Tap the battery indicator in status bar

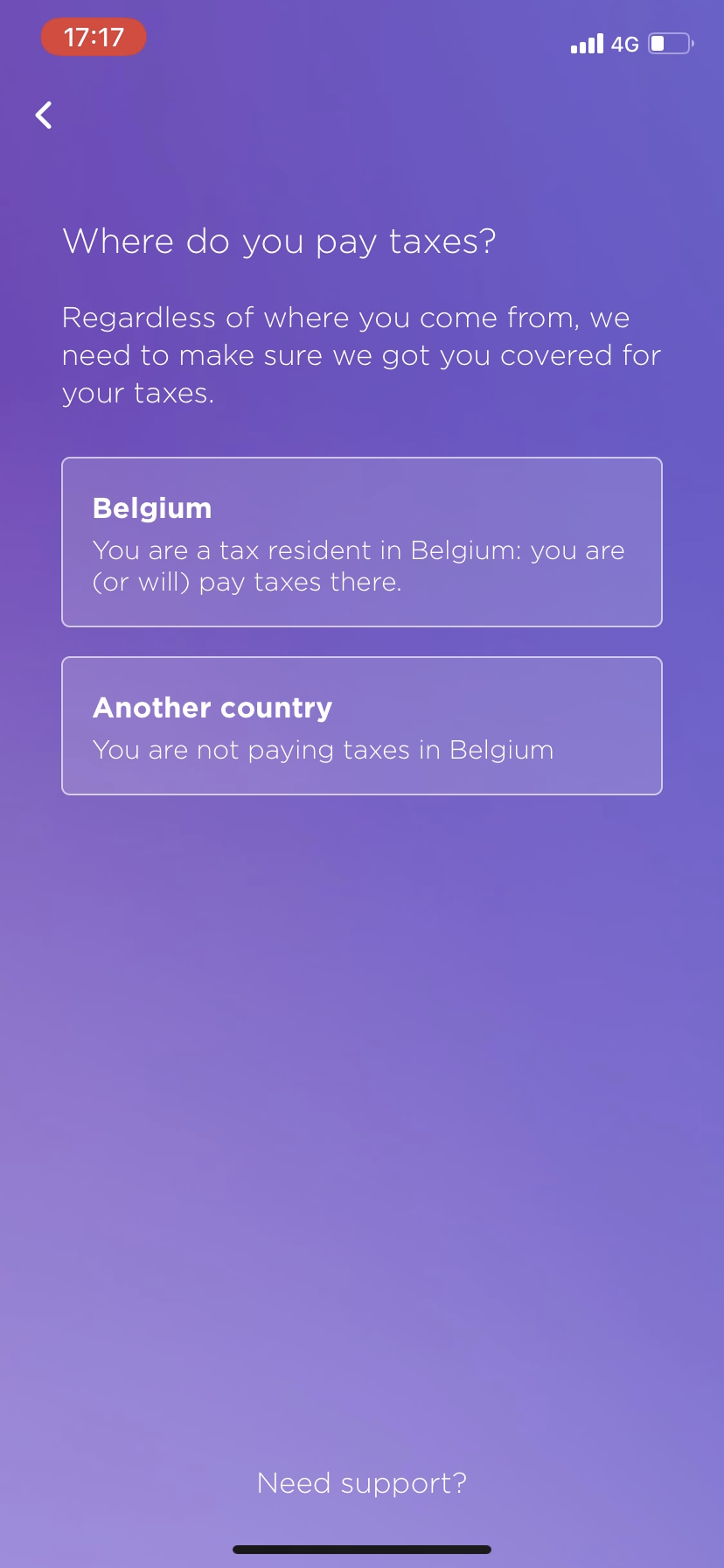point(669,43)
